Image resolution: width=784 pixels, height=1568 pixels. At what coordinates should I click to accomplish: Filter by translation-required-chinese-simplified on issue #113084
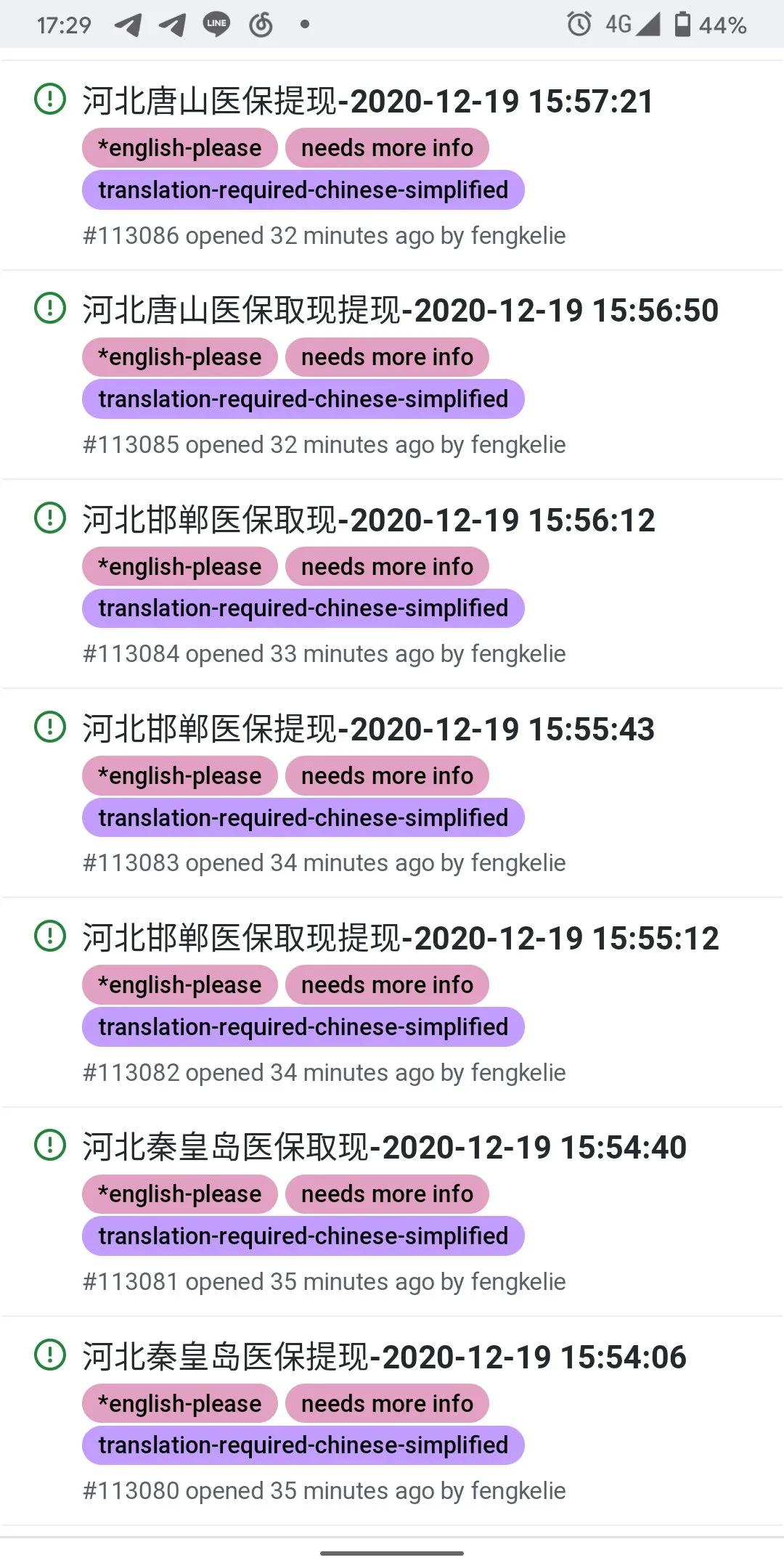[303, 608]
